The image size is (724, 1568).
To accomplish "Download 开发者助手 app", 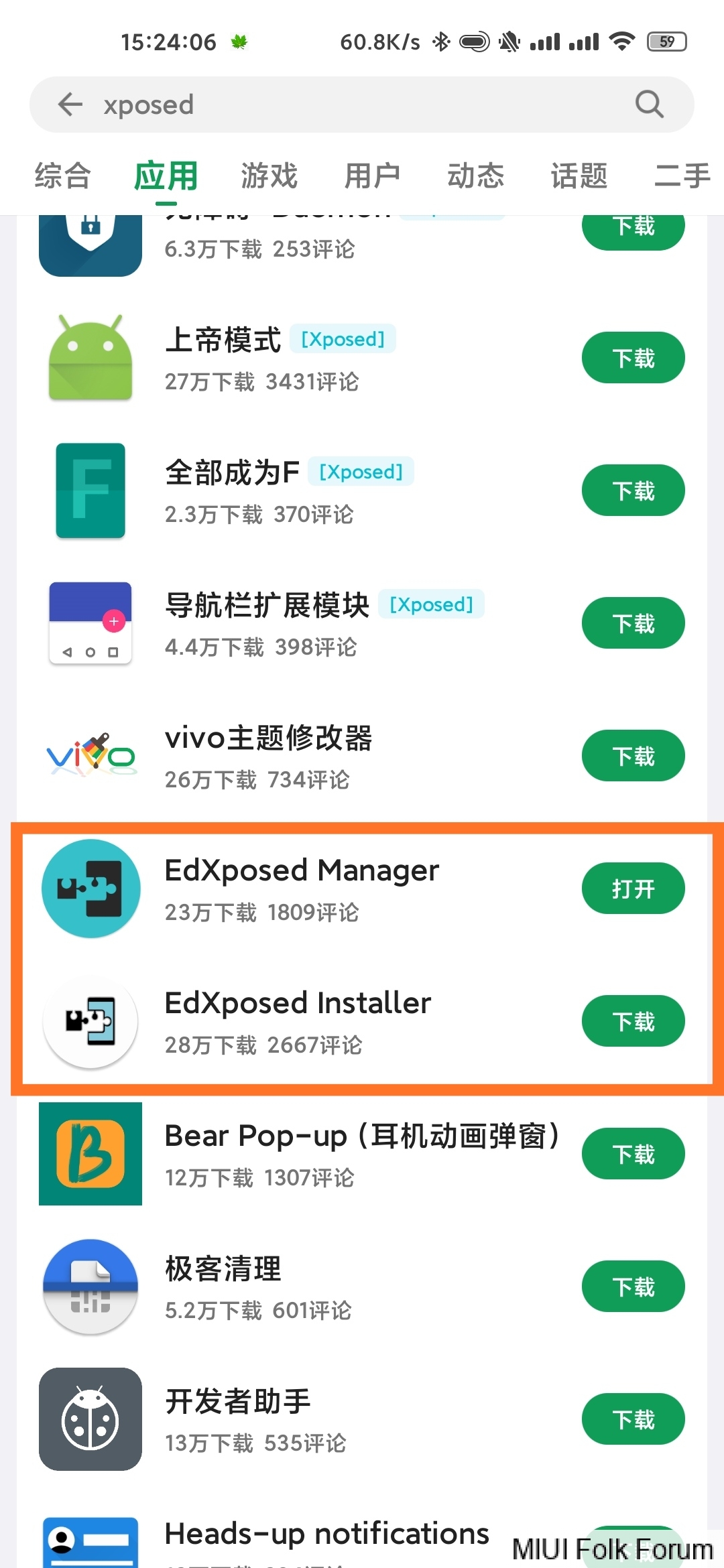I will [x=633, y=1419].
